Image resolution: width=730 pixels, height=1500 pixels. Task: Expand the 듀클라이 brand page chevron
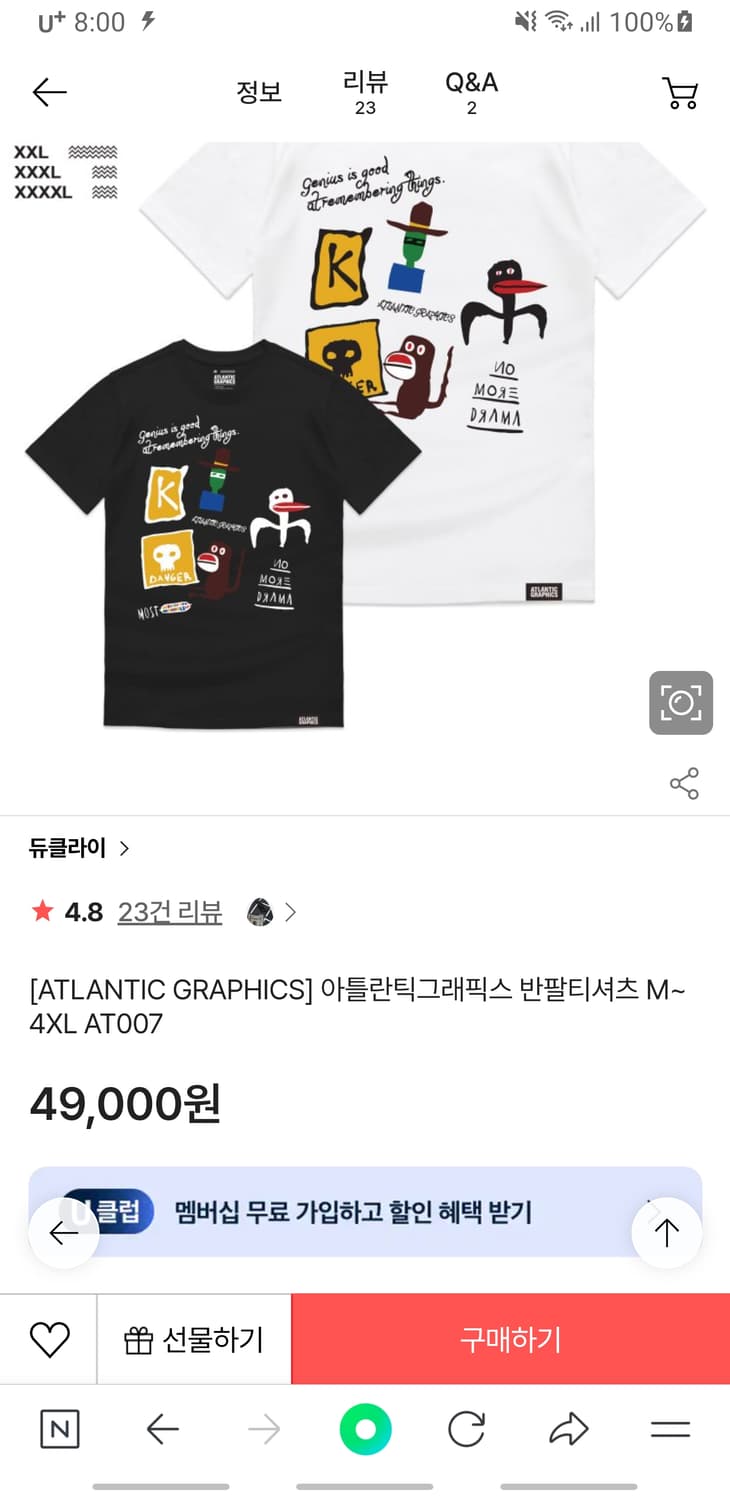[124, 847]
